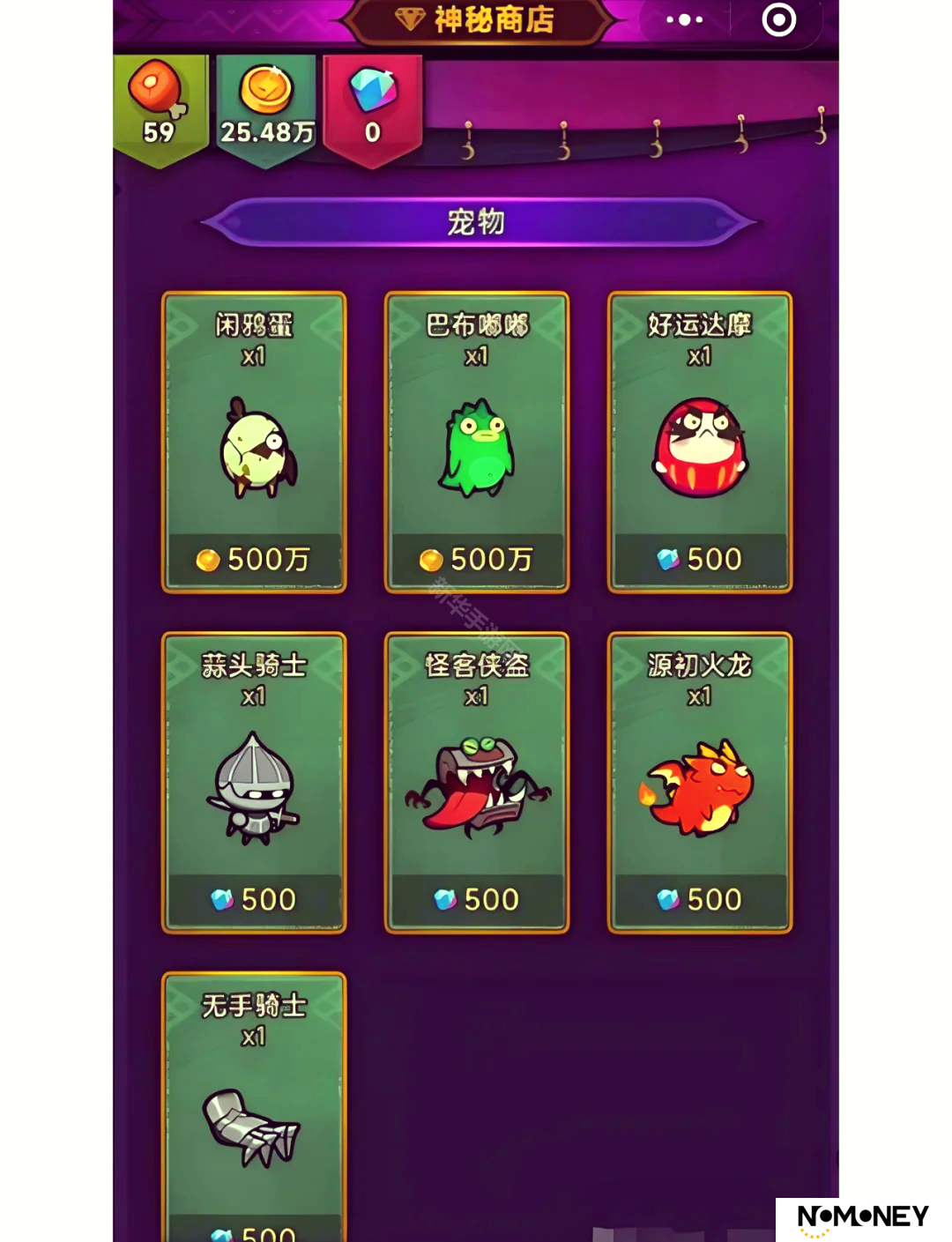Viewport: 952px width, 1242px height.
Task: Close the mini-program with the circle button
Action: (x=778, y=19)
